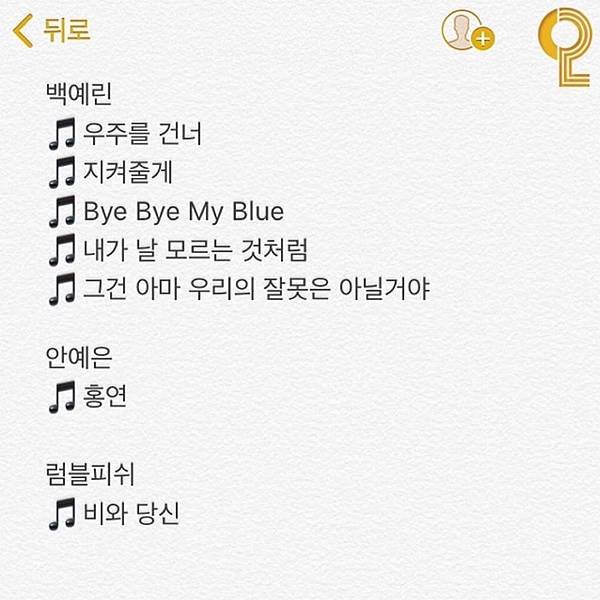The width and height of the screenshot is (600, 600).
Task: Open the add people icon
Action: [x=467, y=31]
